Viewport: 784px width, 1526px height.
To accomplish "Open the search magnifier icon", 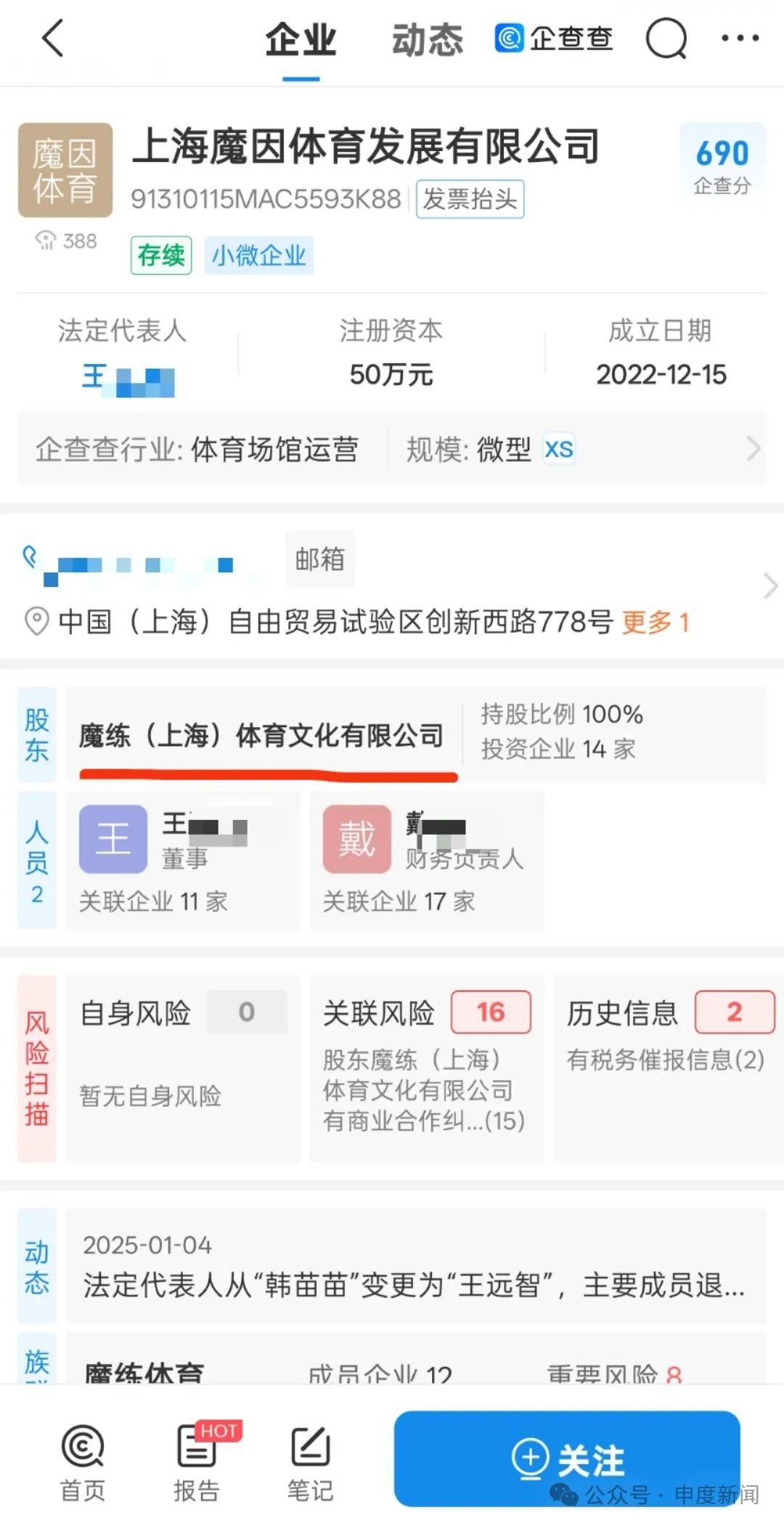I will pyautogui.click(x=666, y=38).
